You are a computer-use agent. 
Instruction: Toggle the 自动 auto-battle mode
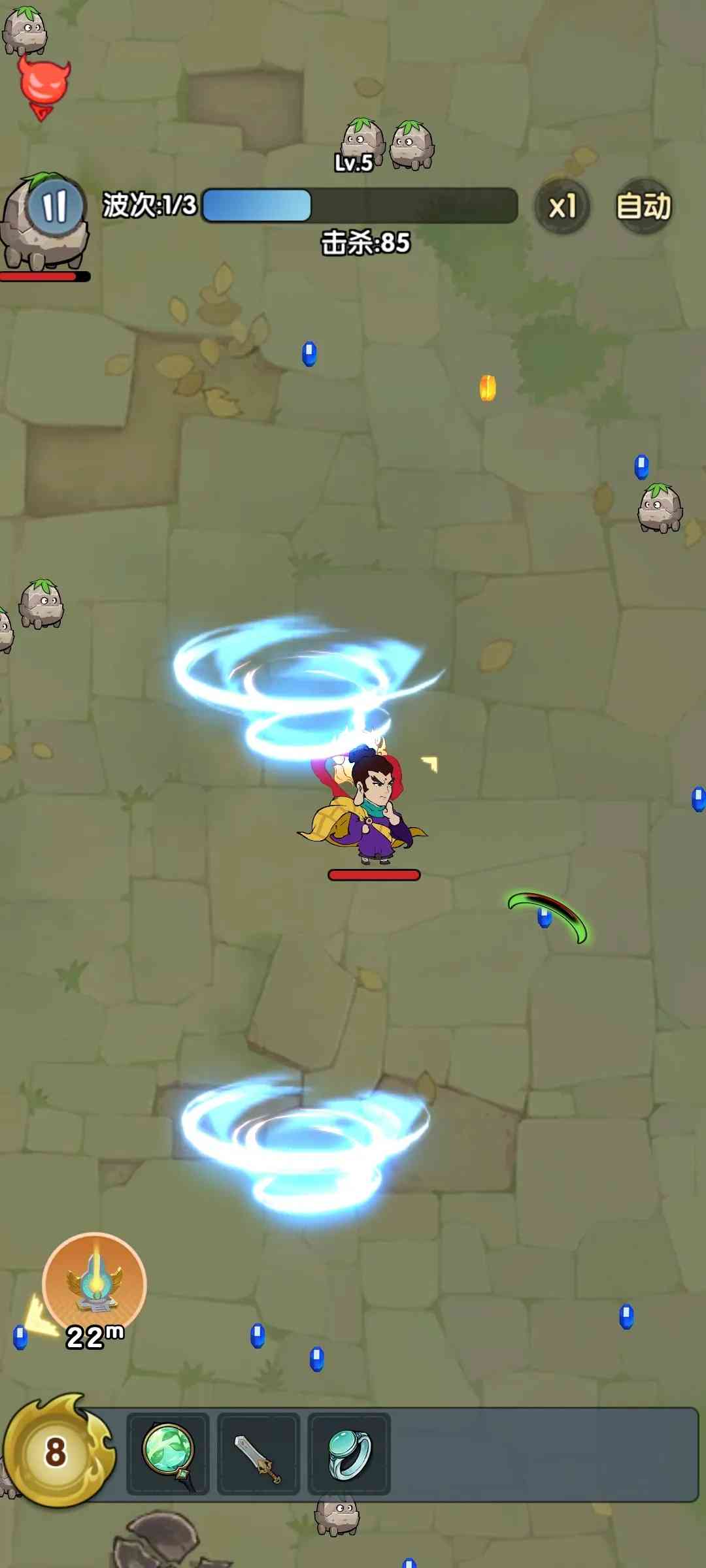coord(644,206)
